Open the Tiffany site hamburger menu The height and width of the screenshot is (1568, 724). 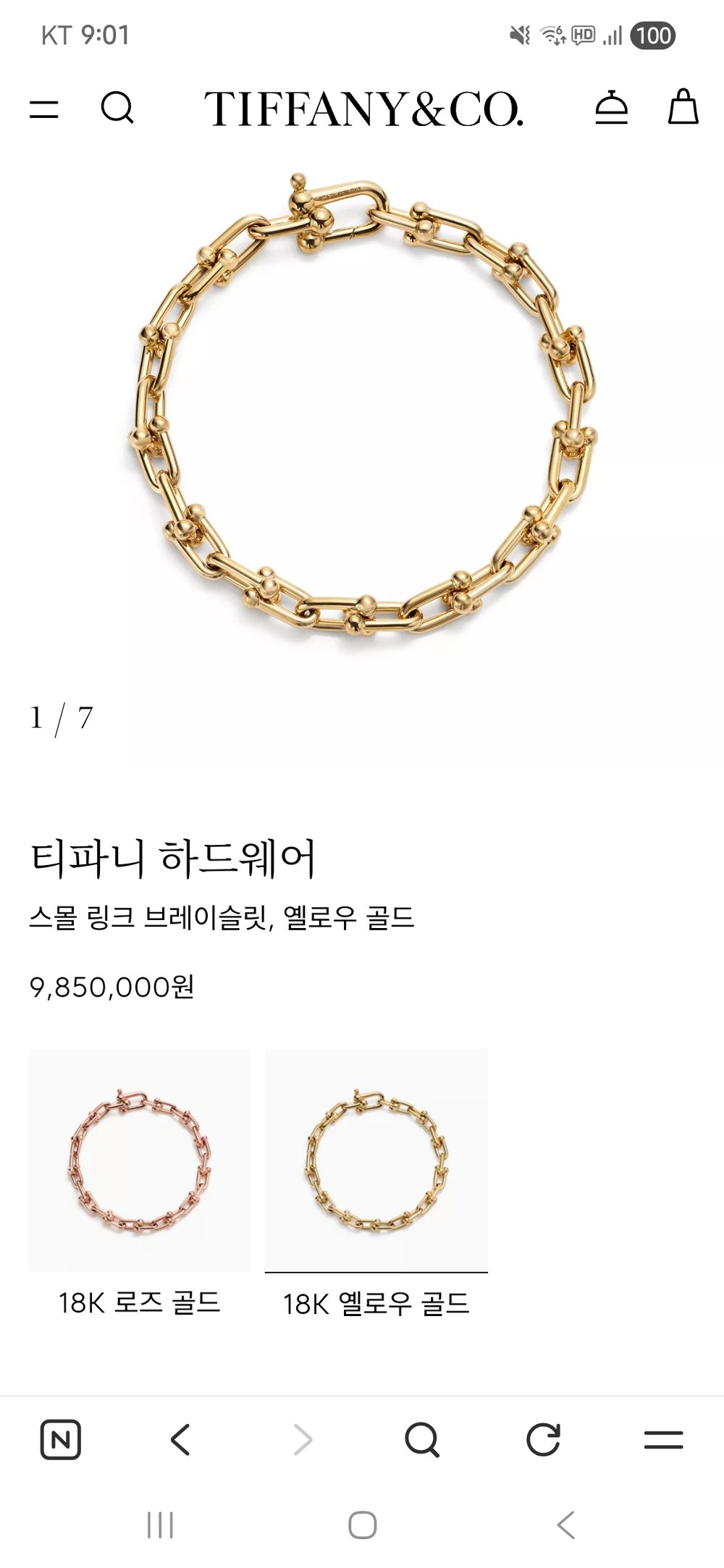tap(44, 109)
